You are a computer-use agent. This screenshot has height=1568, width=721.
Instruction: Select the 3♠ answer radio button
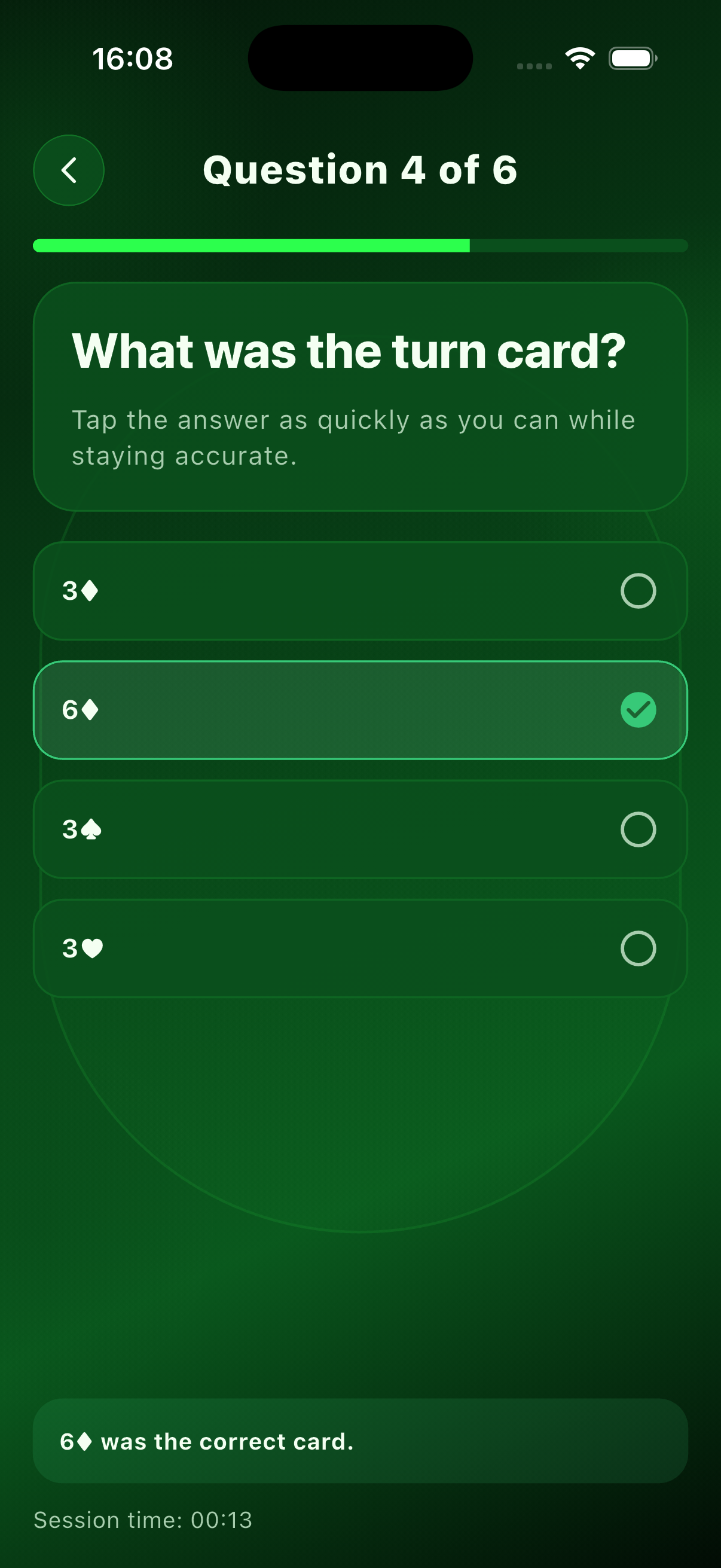[638, 829]
